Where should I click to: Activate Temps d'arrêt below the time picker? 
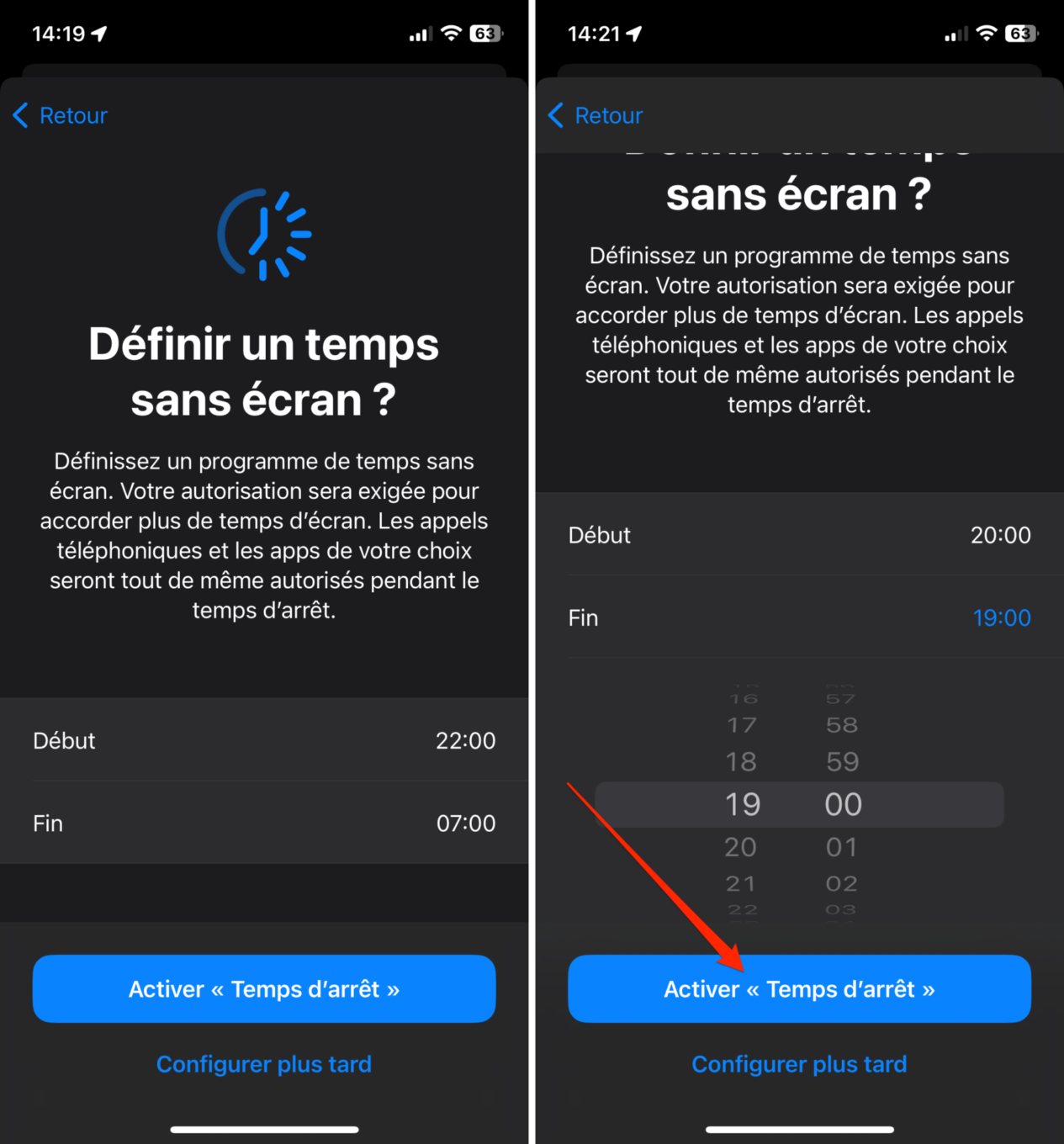point(799,989)
